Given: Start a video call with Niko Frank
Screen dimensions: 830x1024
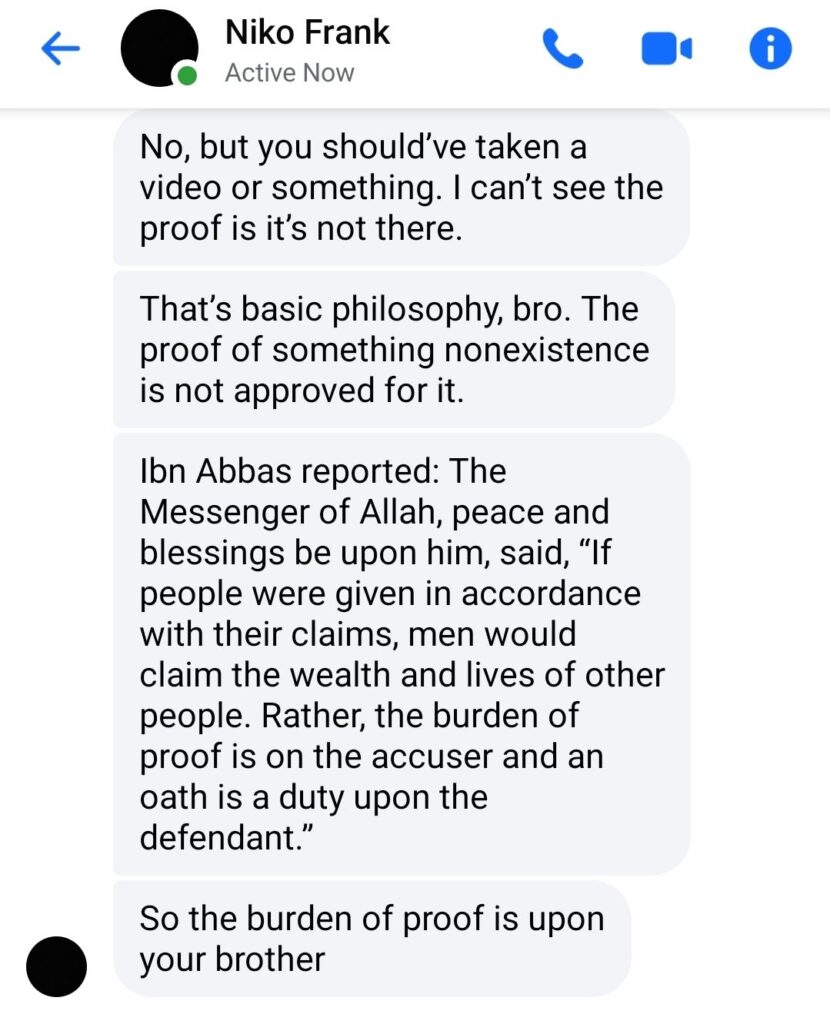Looking at the screenshot, I should coord(666,48).
